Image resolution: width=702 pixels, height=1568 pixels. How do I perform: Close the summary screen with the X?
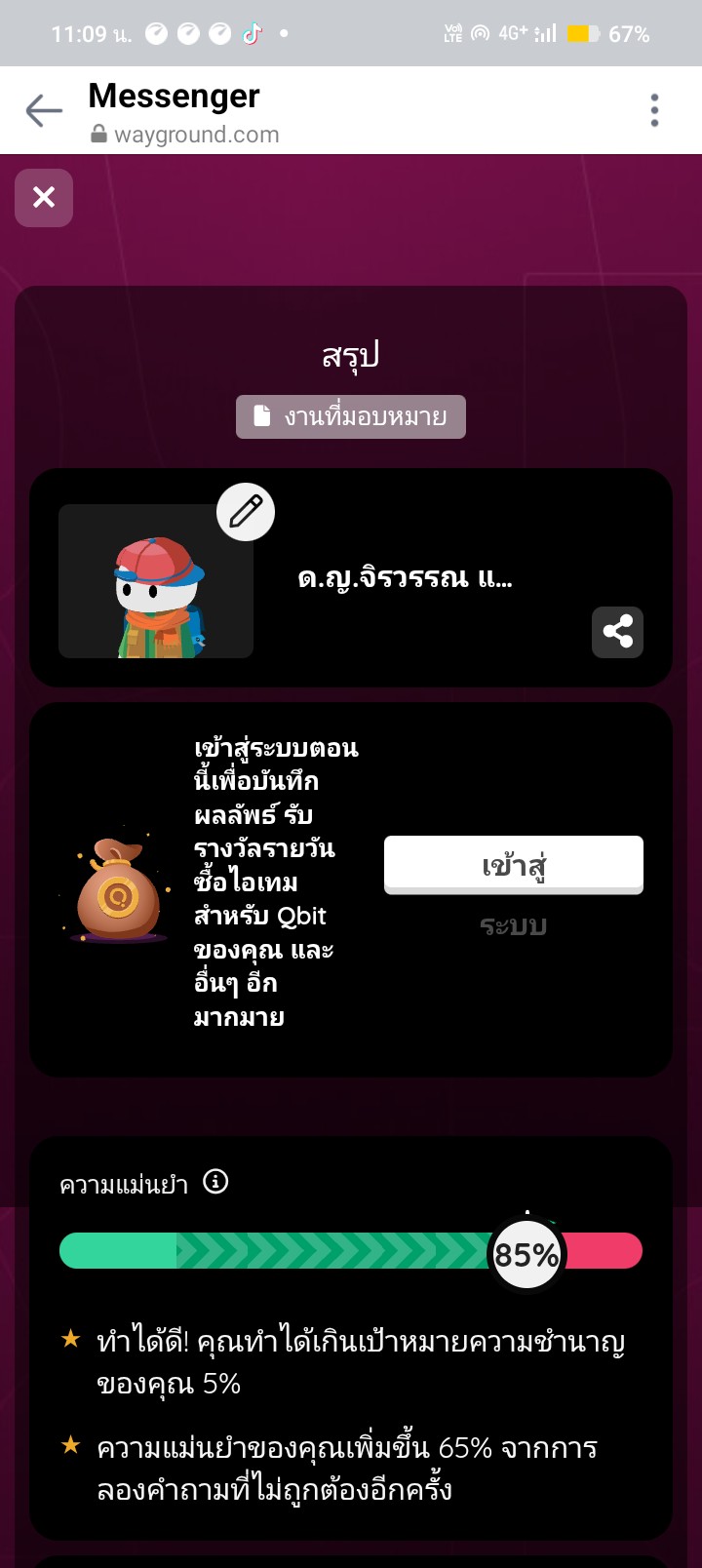[44, 198]
